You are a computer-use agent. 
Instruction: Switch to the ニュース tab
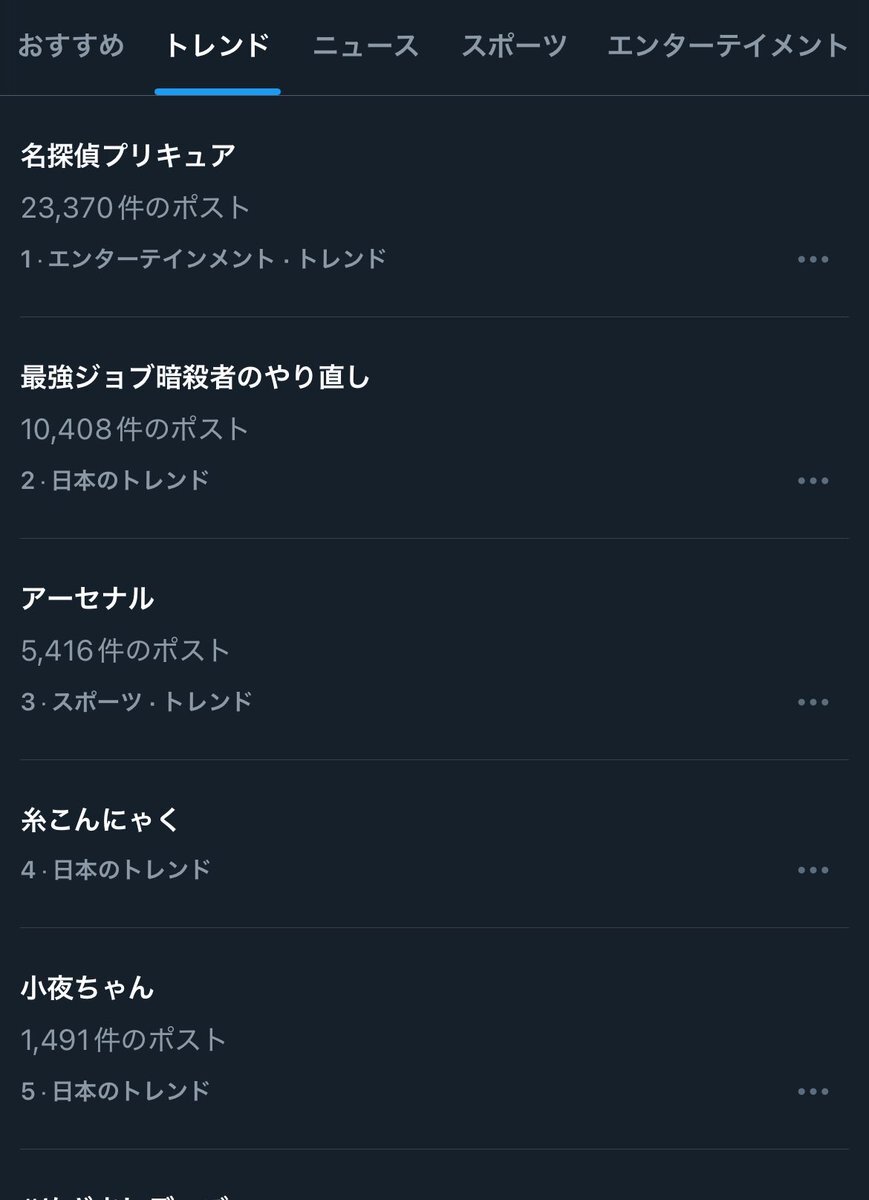point(365,46)
